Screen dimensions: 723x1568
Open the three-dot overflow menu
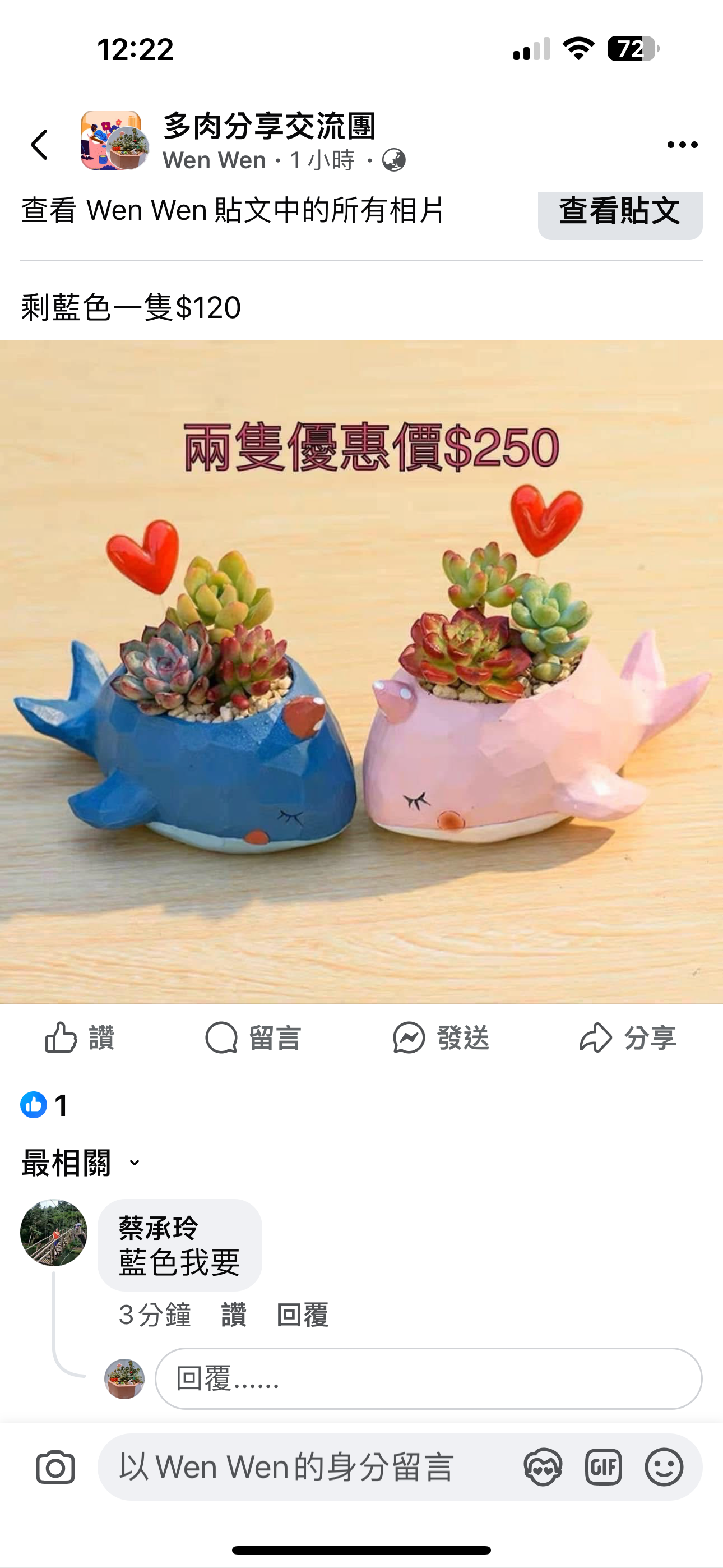[682, 145]
